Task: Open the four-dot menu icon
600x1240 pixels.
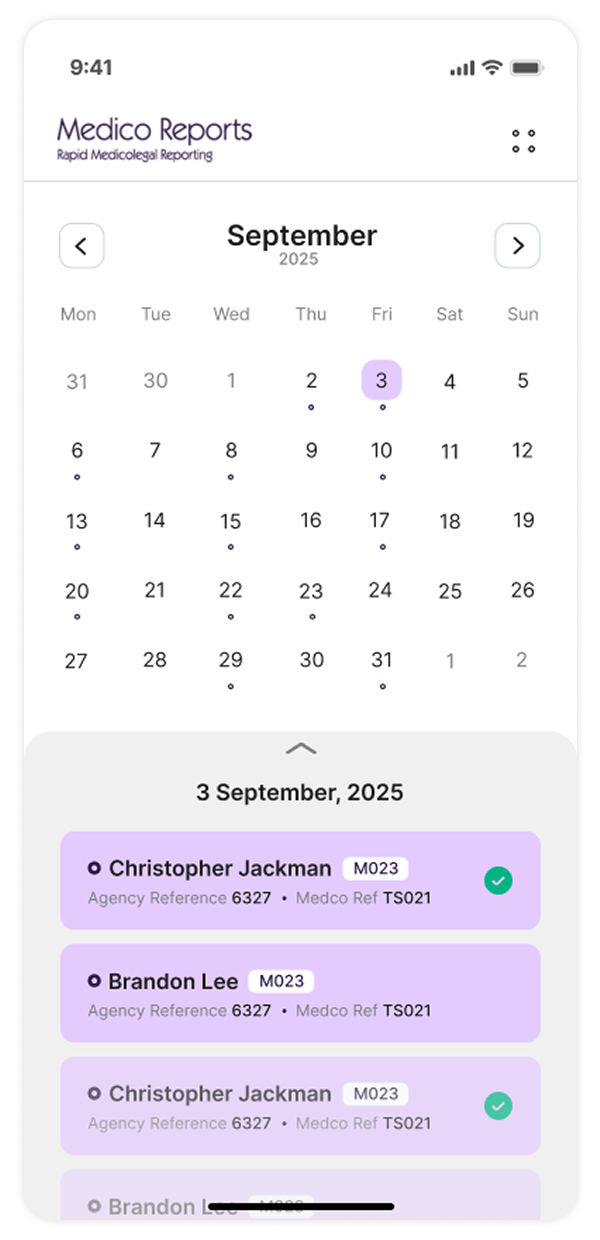Action: pos(523,141)
